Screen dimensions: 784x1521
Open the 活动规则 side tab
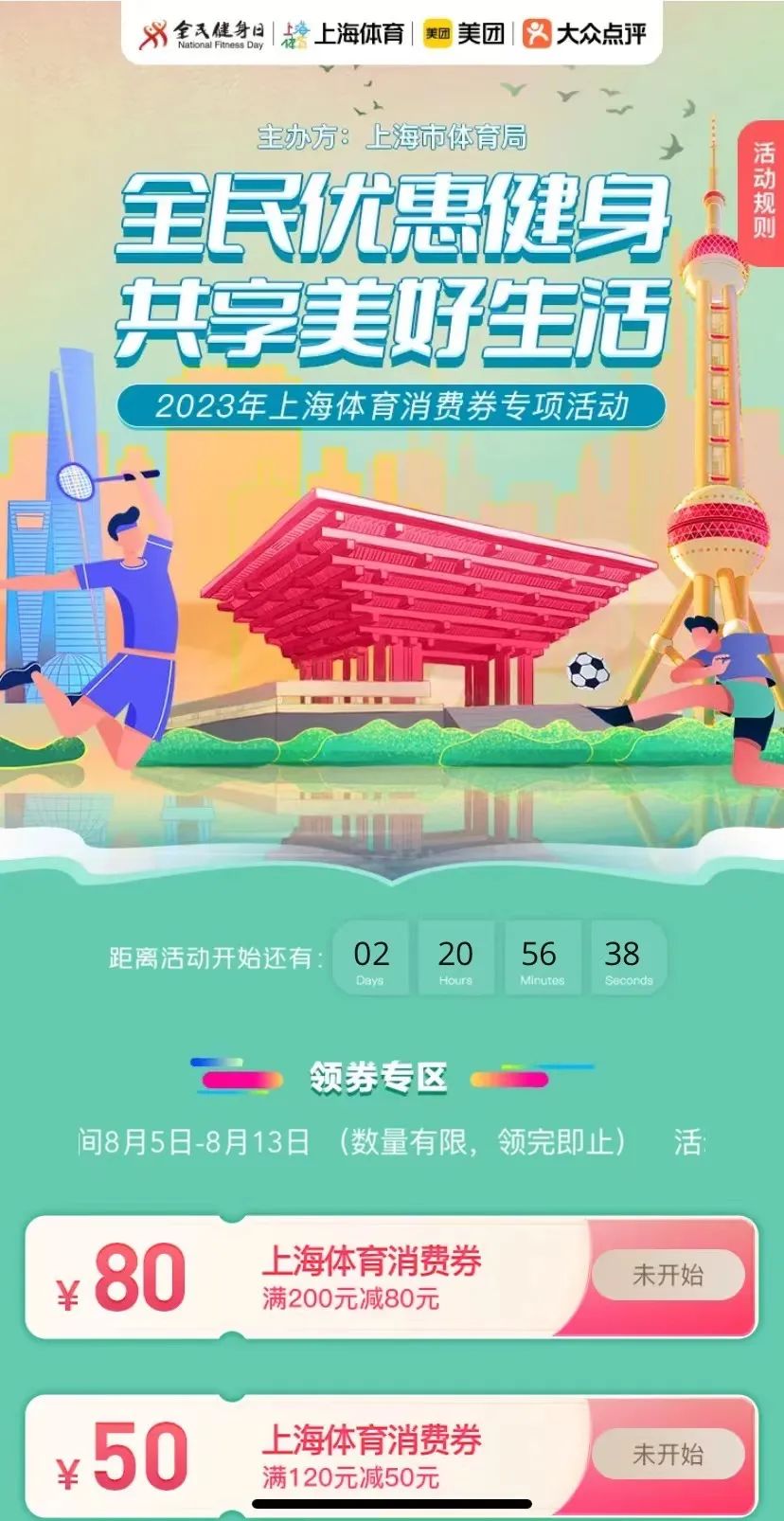coord(763,189)
